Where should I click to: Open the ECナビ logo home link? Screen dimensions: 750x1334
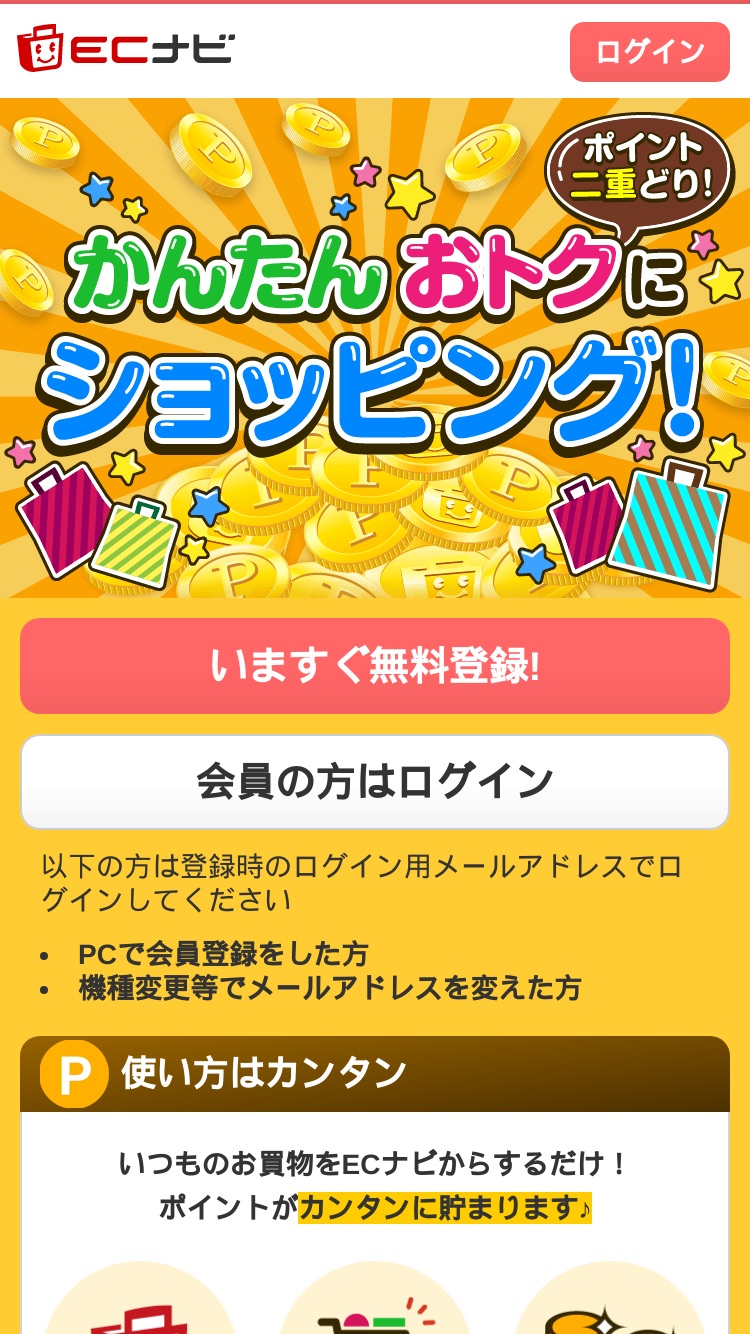pos(126,48)
